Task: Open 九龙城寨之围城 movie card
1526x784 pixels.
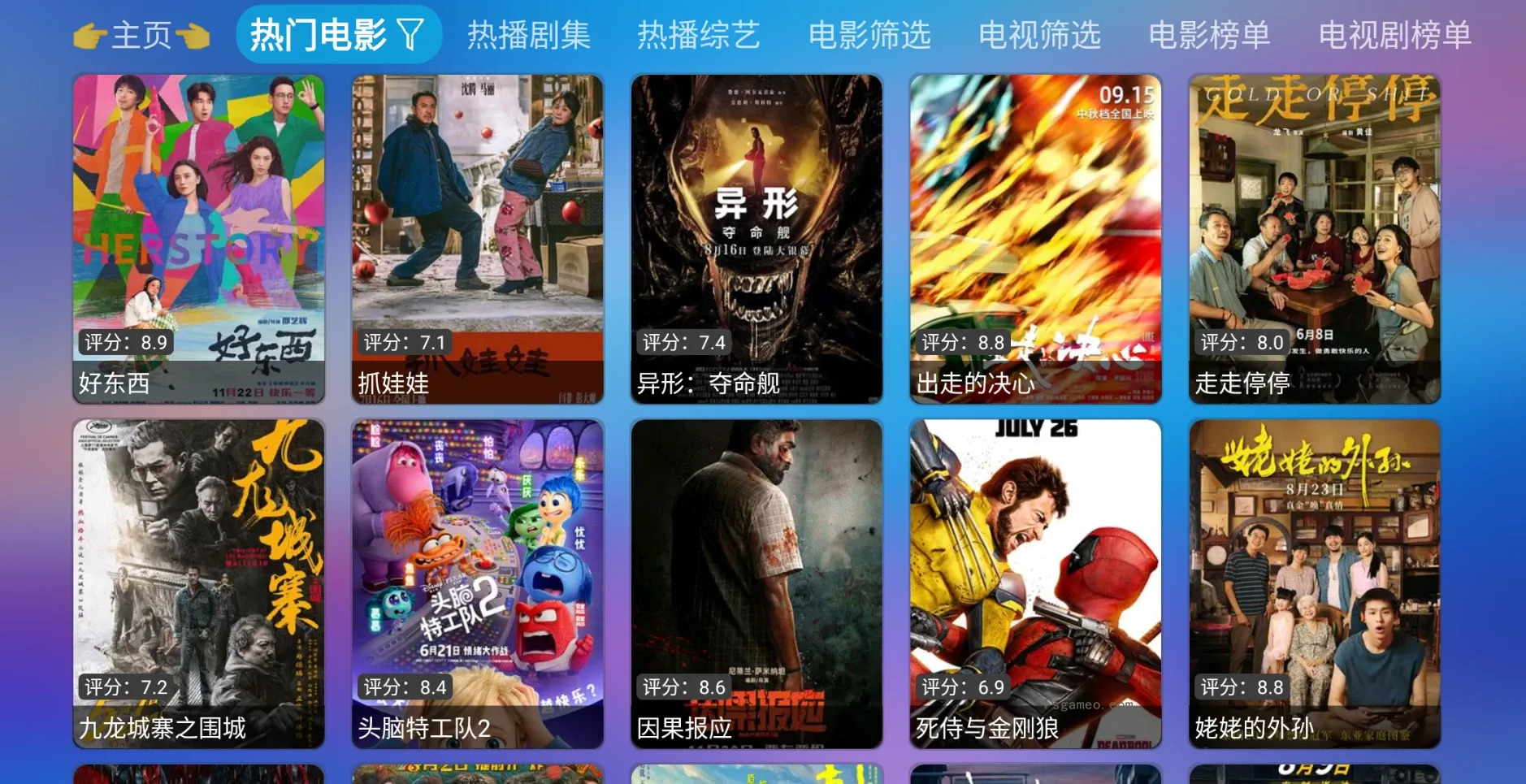Action: point(199,583)
